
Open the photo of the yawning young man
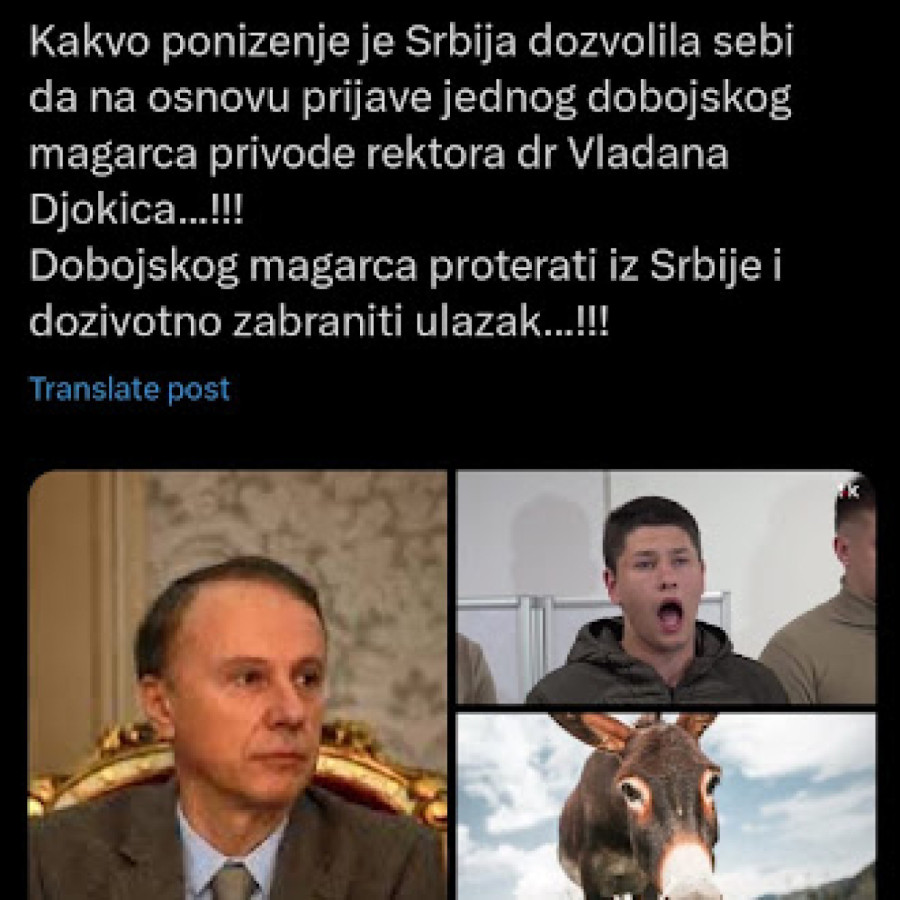coord(666,588)
